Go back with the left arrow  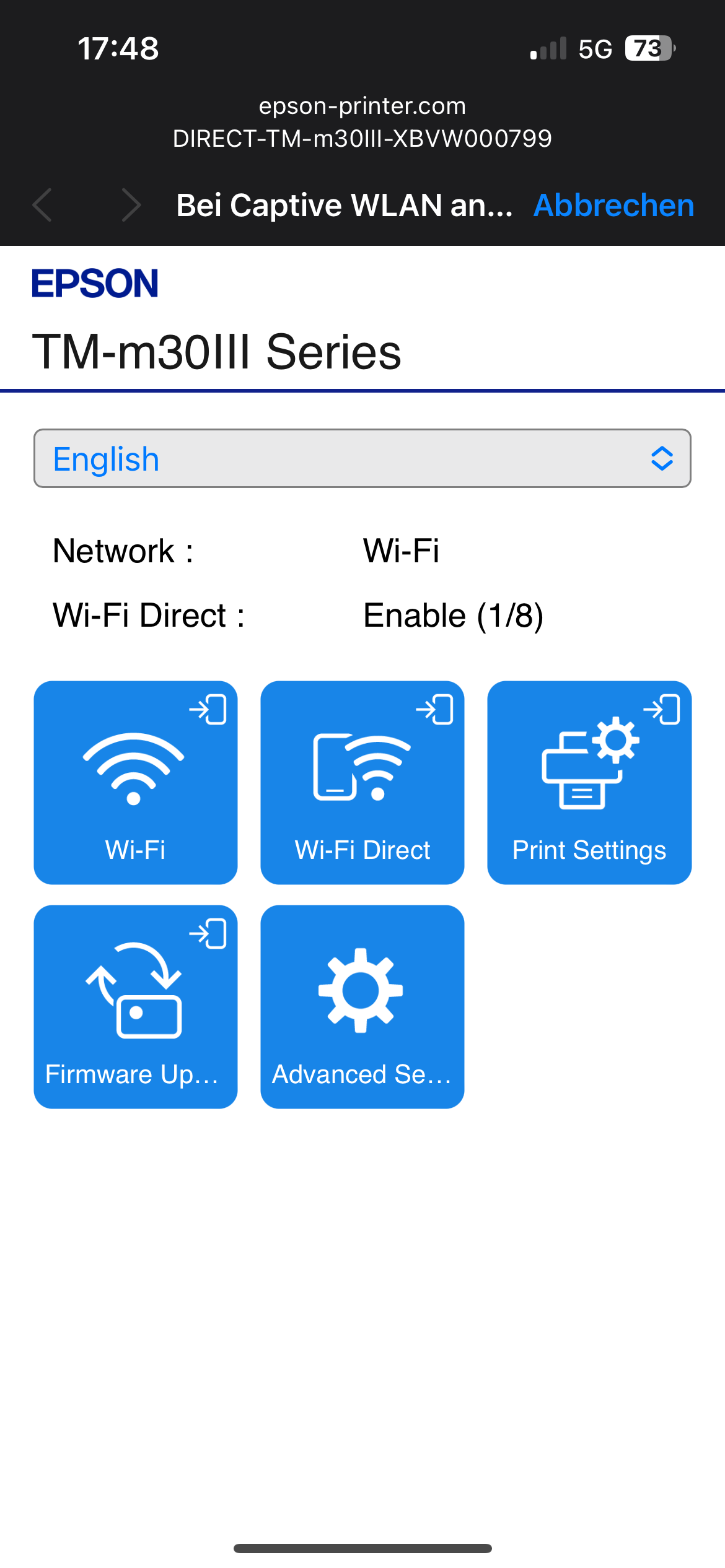pos(43,205)
